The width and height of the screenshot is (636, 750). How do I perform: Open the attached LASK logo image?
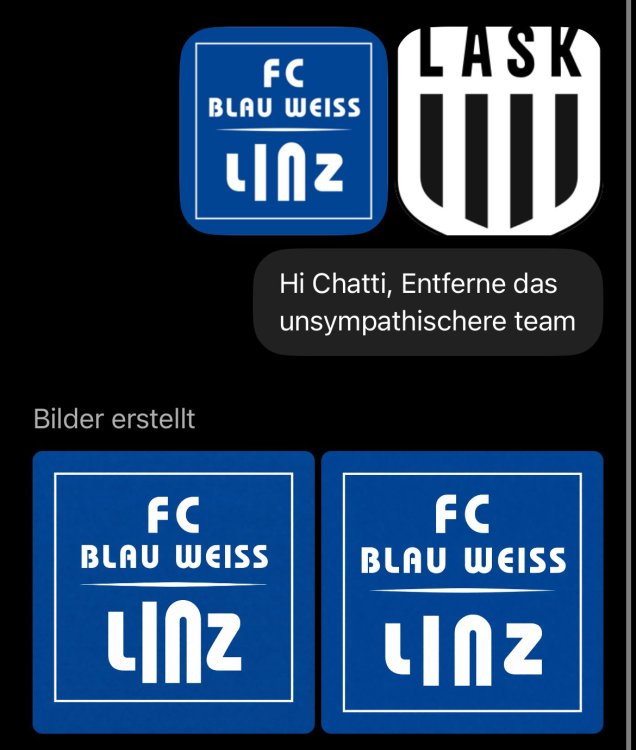[499, 130]
